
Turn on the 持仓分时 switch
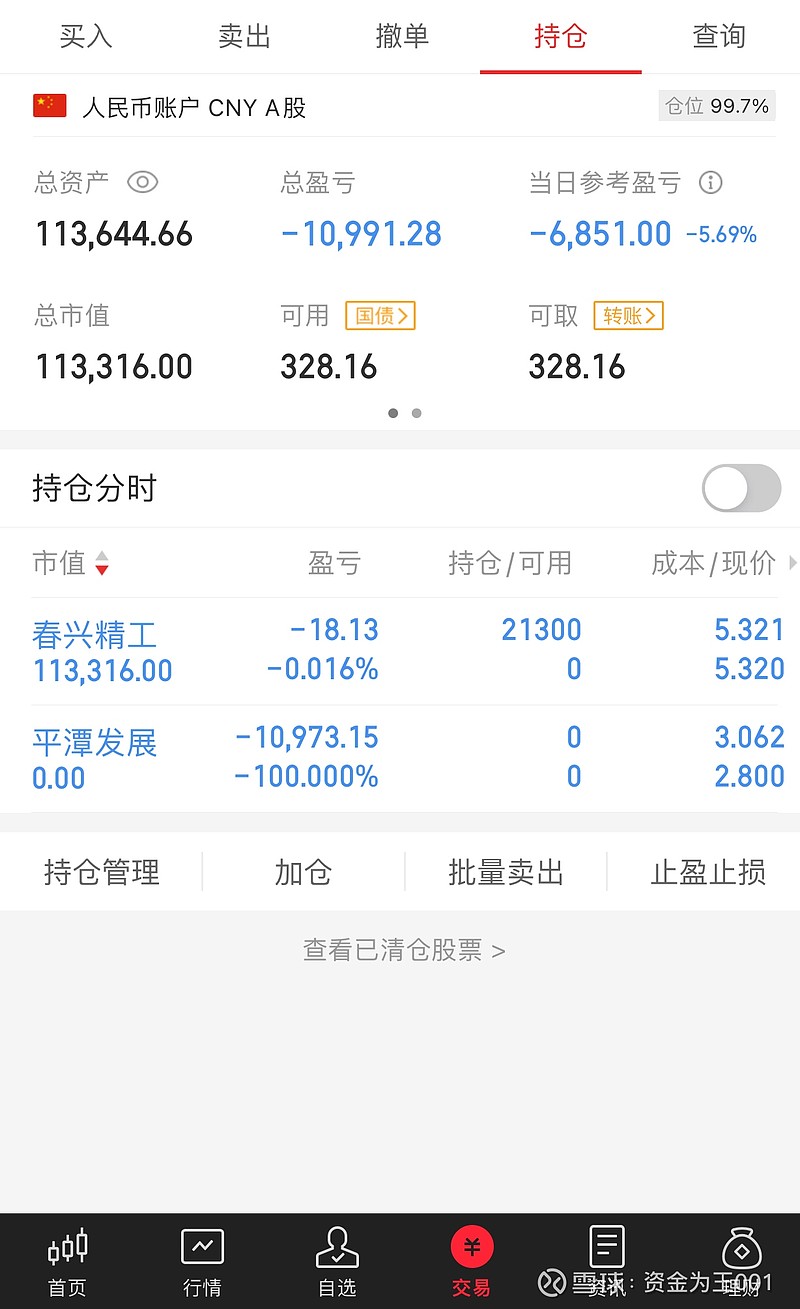(741, 488)
